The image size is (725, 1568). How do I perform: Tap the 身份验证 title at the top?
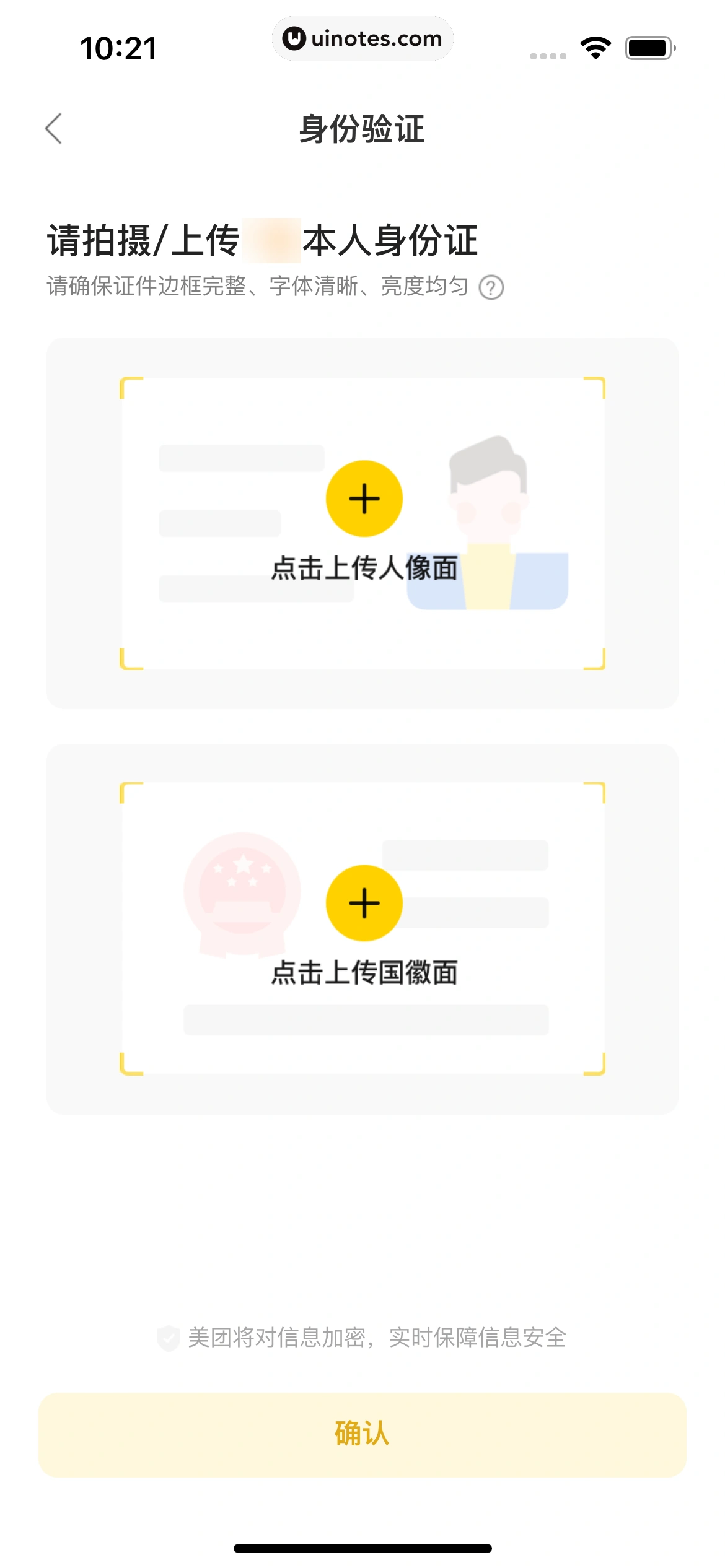[x=362, y=128]
